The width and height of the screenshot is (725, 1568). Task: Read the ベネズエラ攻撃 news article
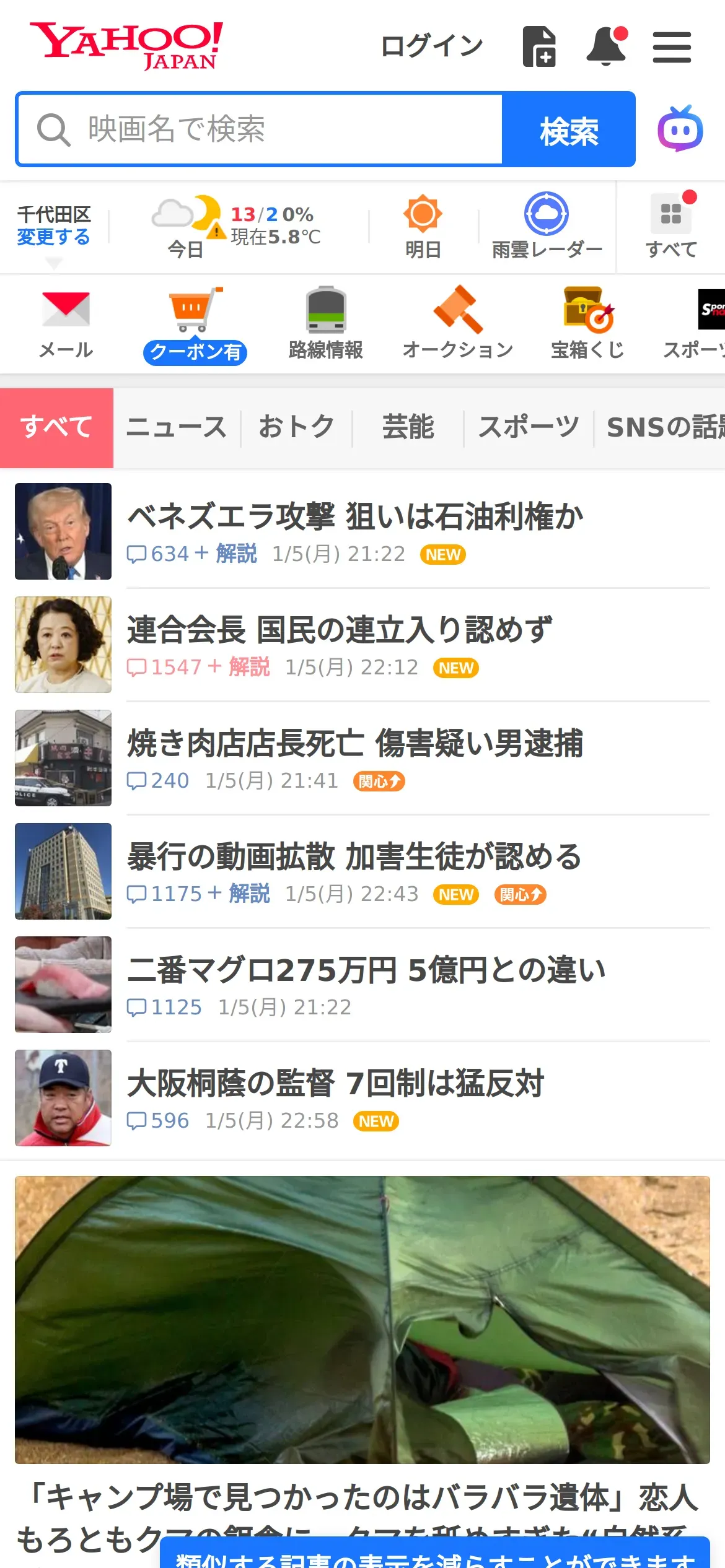click(x=355, y=516)
